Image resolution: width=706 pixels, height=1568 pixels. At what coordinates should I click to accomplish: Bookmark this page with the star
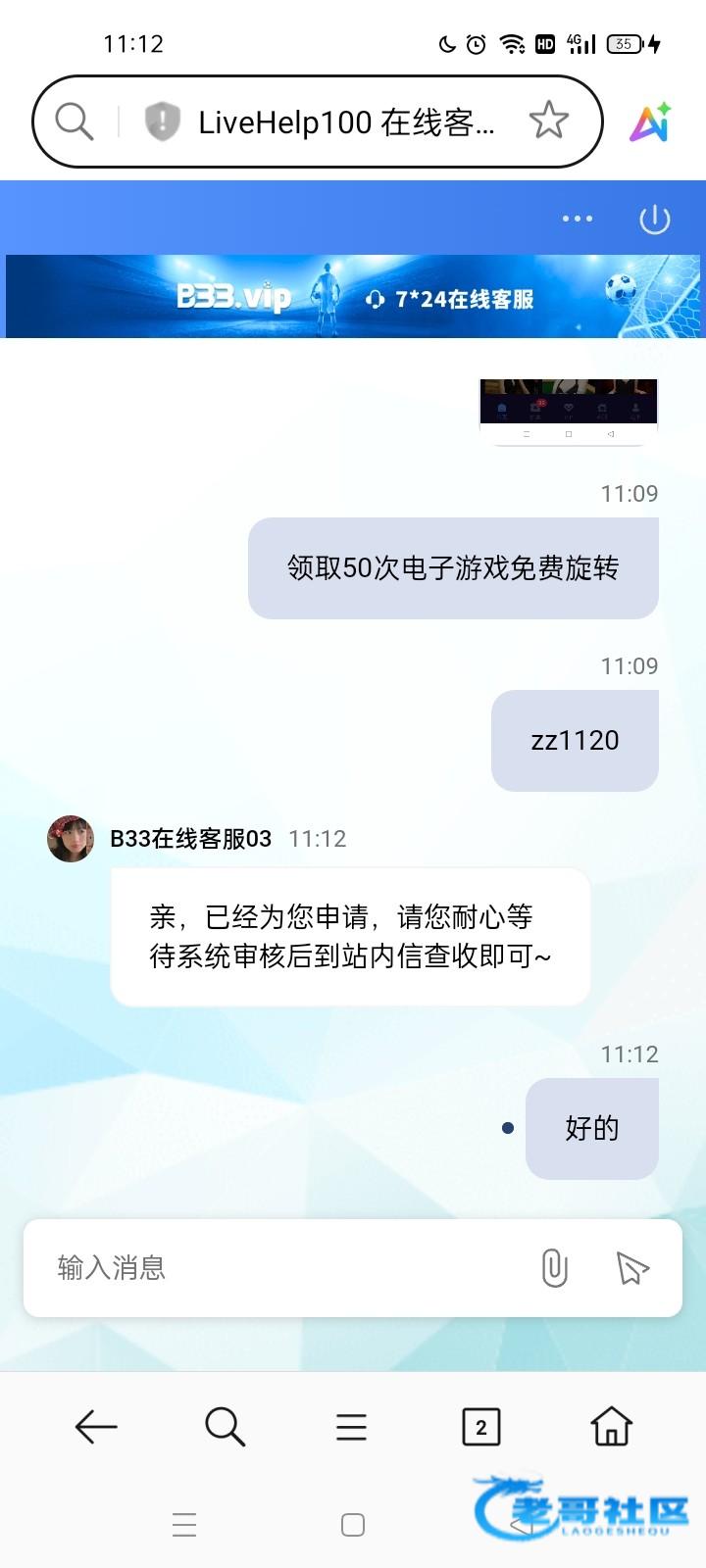click(x=548, y=121)
